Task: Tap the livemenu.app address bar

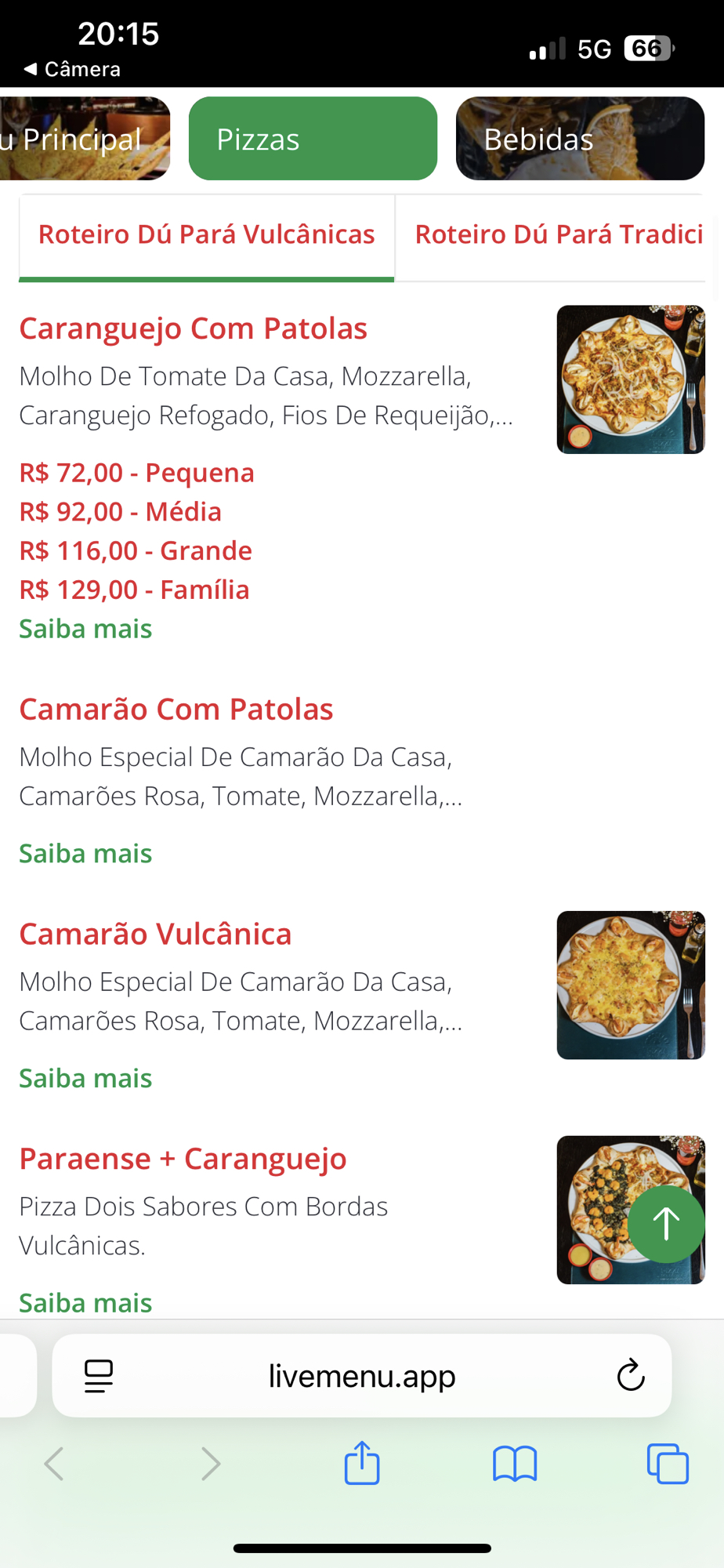Action: [361, 1376]
